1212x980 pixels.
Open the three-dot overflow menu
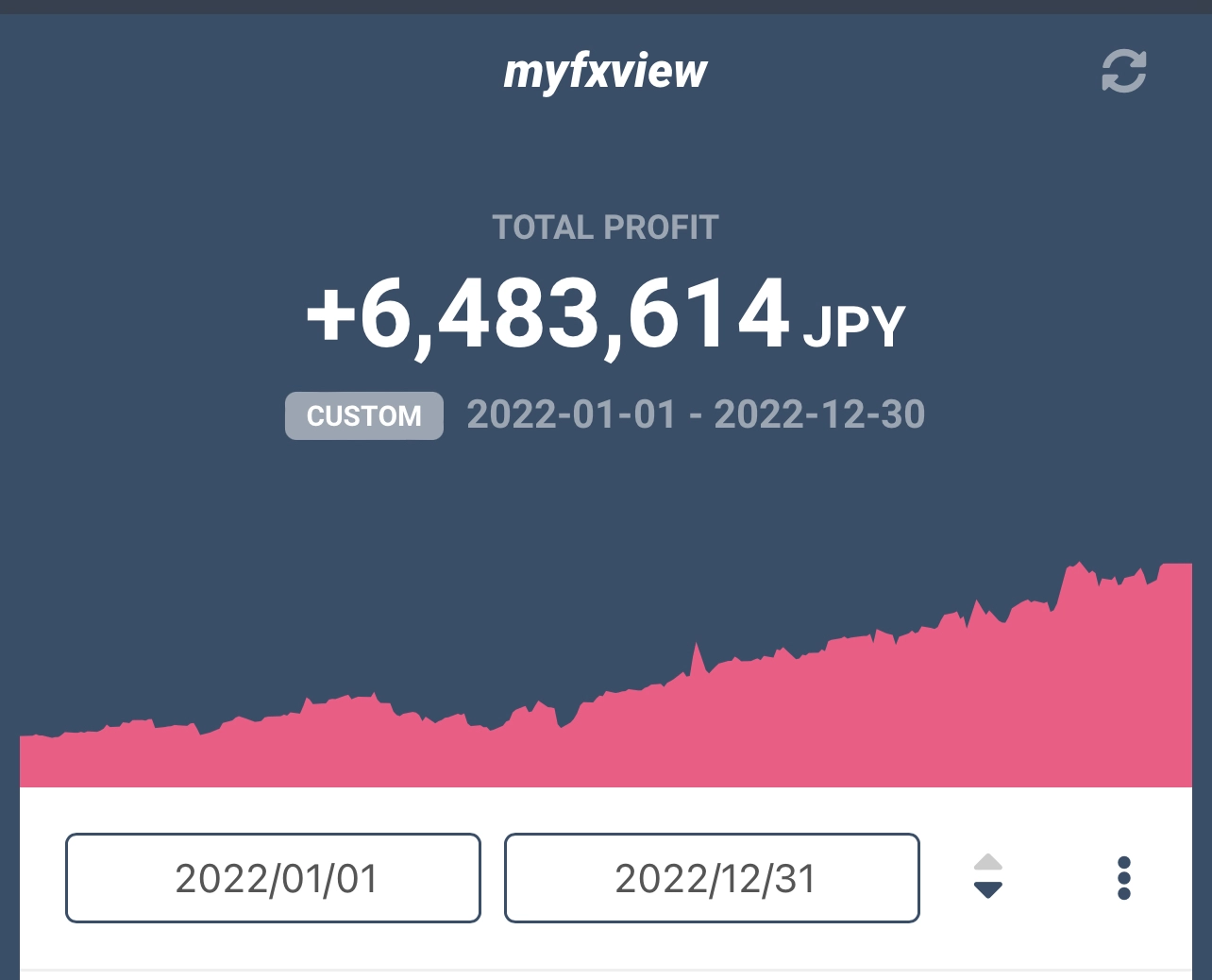pyautogui.click(x=1123, y=878)
